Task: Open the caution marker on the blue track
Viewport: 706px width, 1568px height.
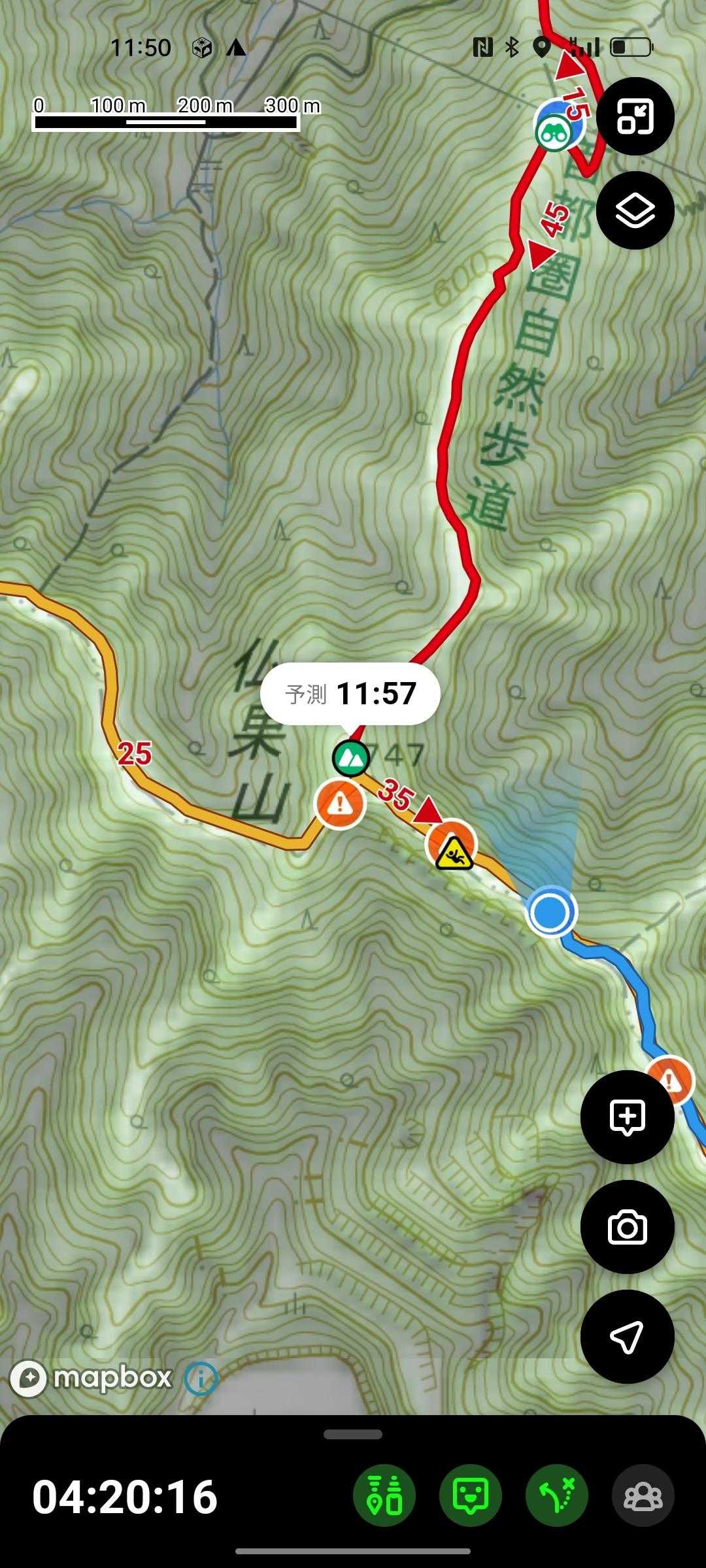Action: tap(671, 1081)
